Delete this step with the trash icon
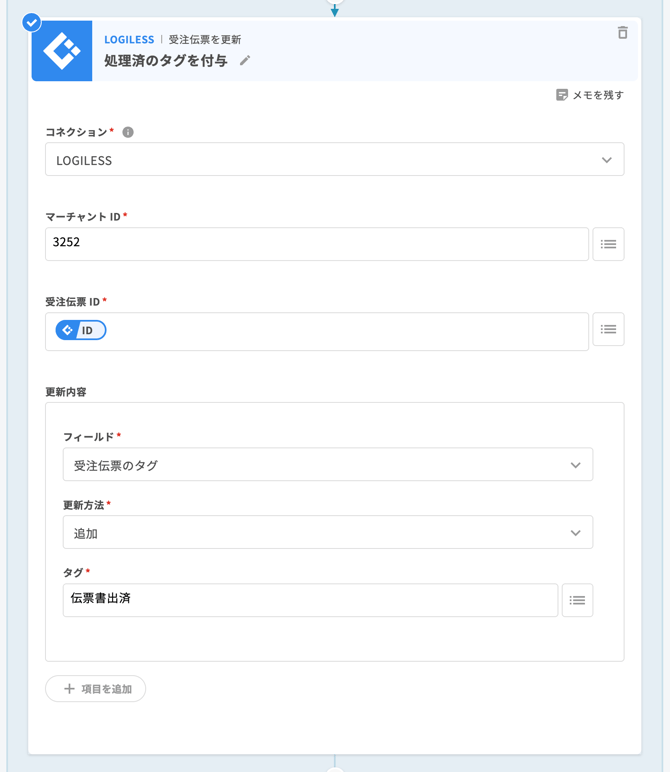670x772 pixels. coord(622,33)
